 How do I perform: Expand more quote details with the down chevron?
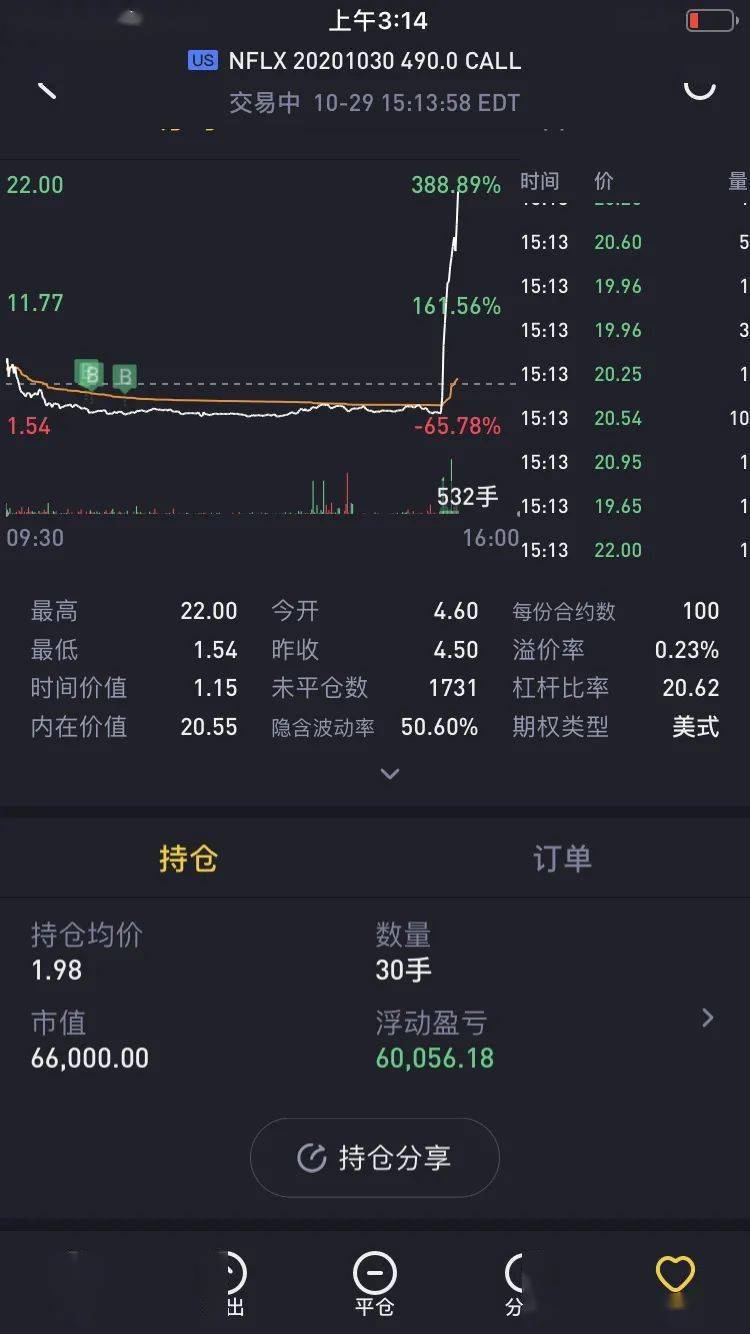(x=390, y=773)
